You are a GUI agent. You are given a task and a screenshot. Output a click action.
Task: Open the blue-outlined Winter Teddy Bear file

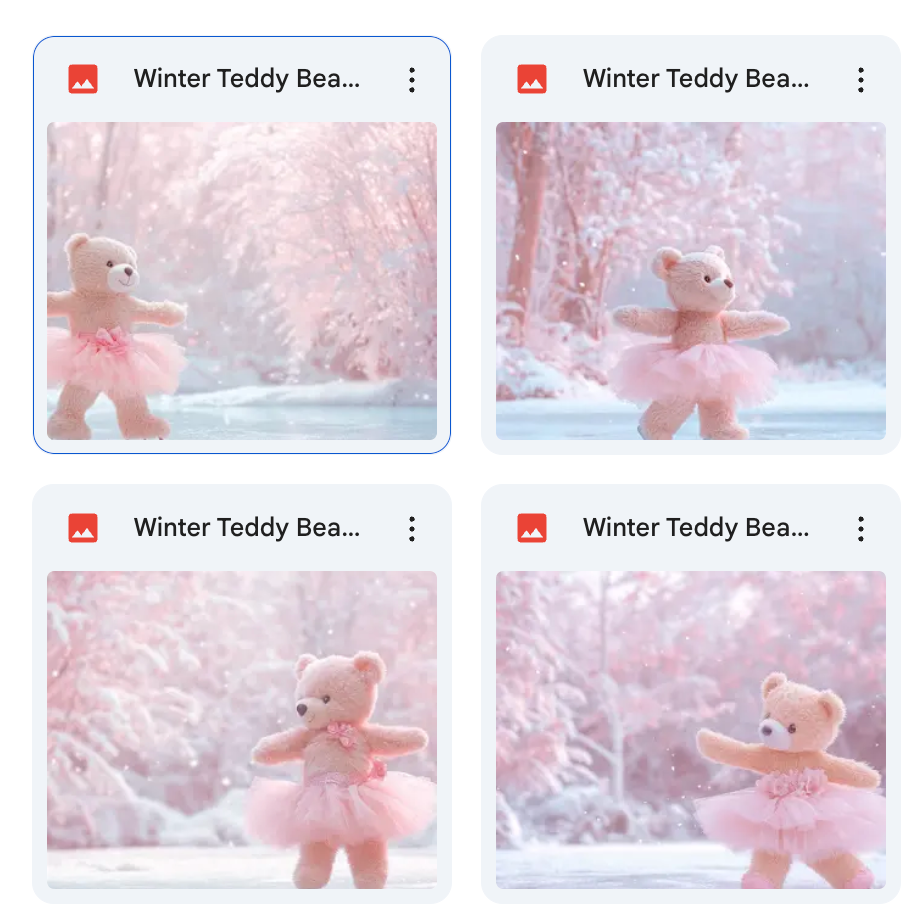click(x=246, y=79)
